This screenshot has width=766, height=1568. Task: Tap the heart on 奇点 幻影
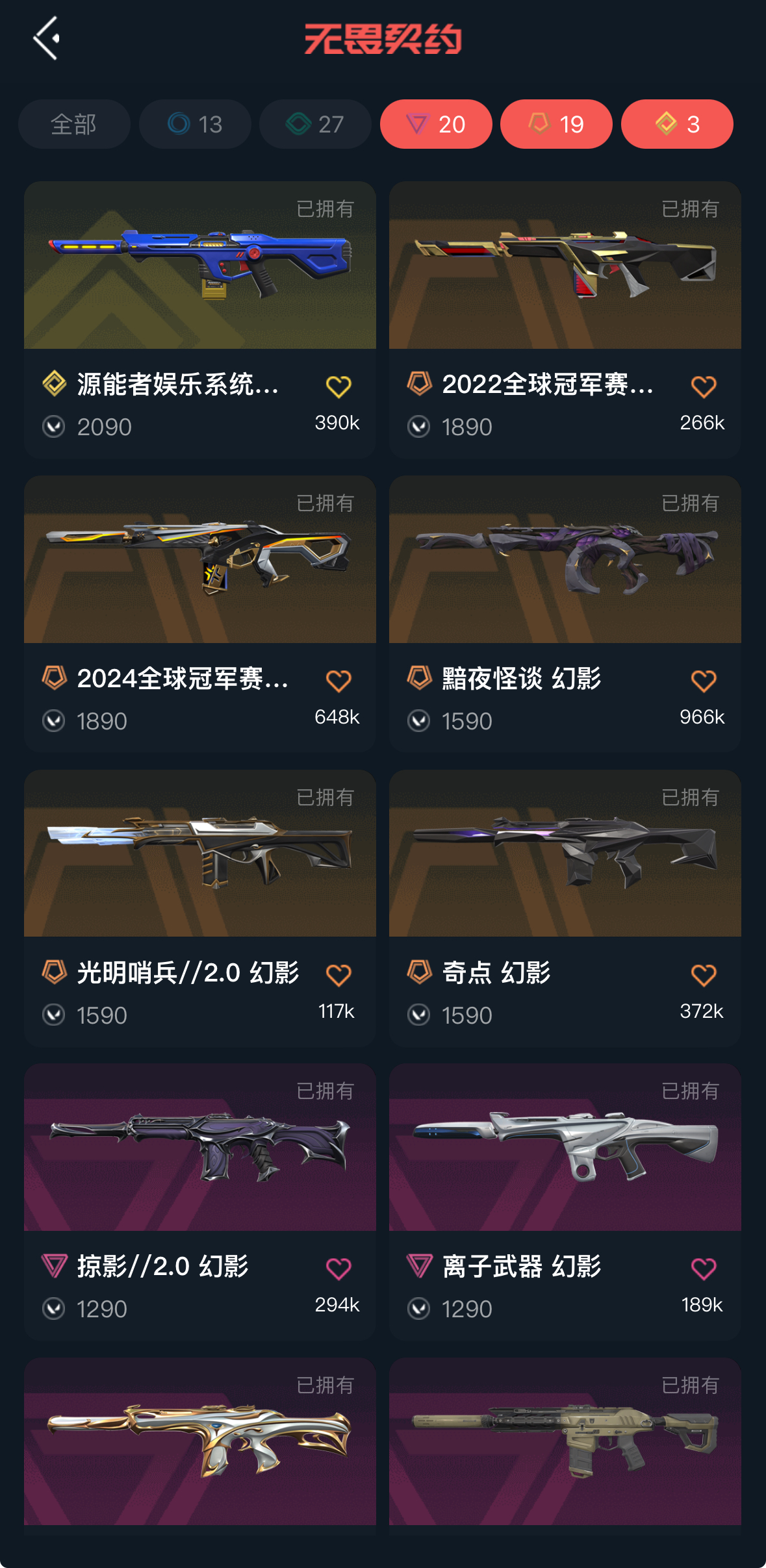point(703,976)
